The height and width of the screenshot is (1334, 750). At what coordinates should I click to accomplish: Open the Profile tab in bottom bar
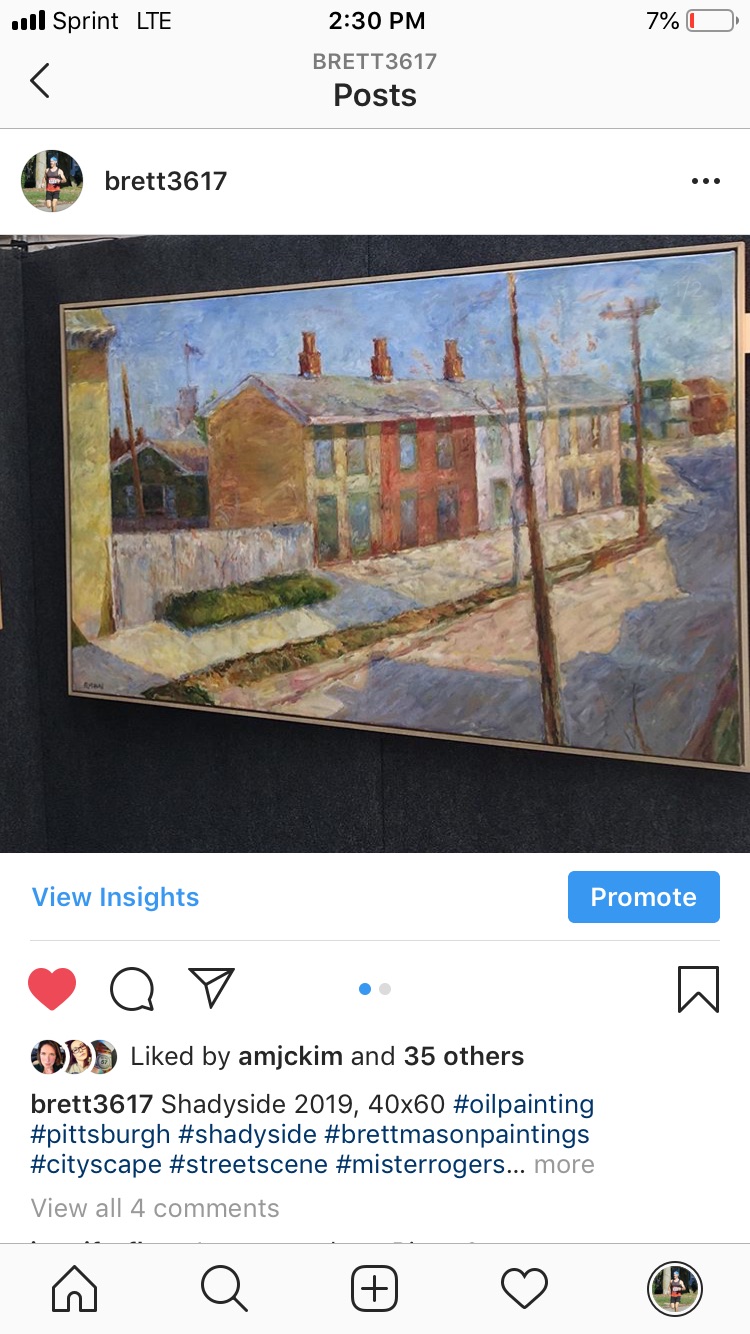(675, 1289)
